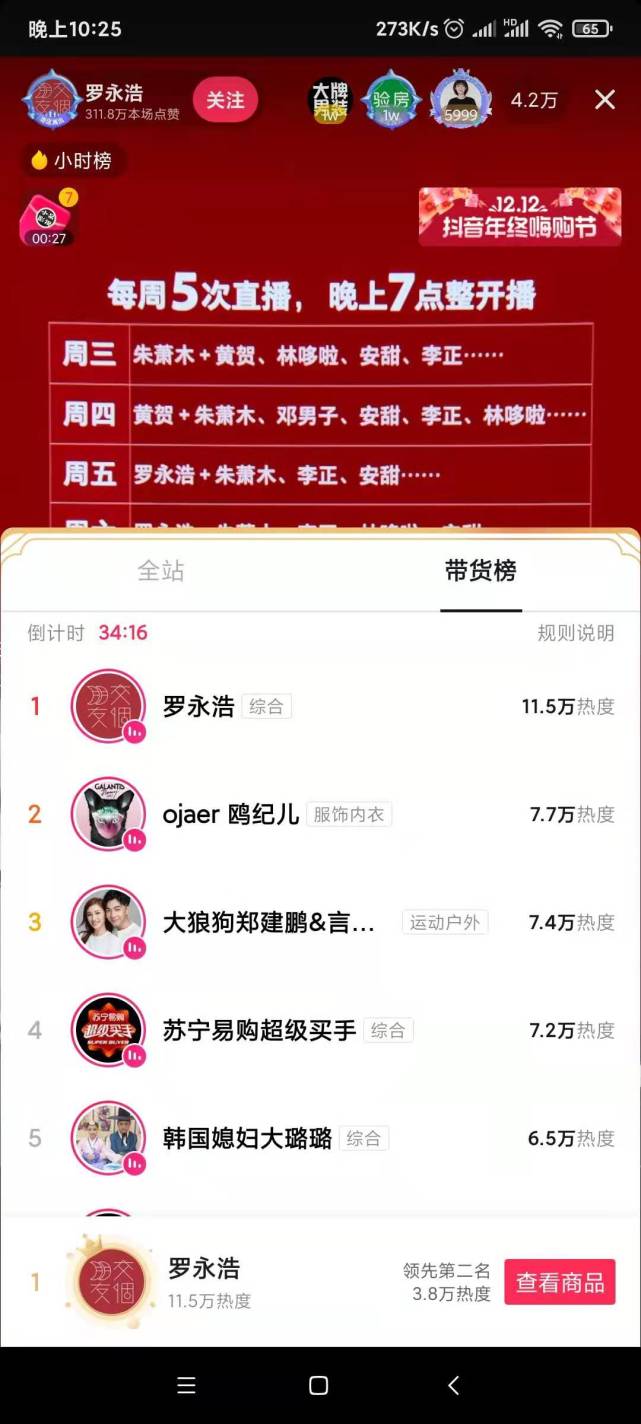The width and height of the screenshot is (641, 1424).
Task: Close the live stream with the X icon
Action: click(x=605, y=100)
